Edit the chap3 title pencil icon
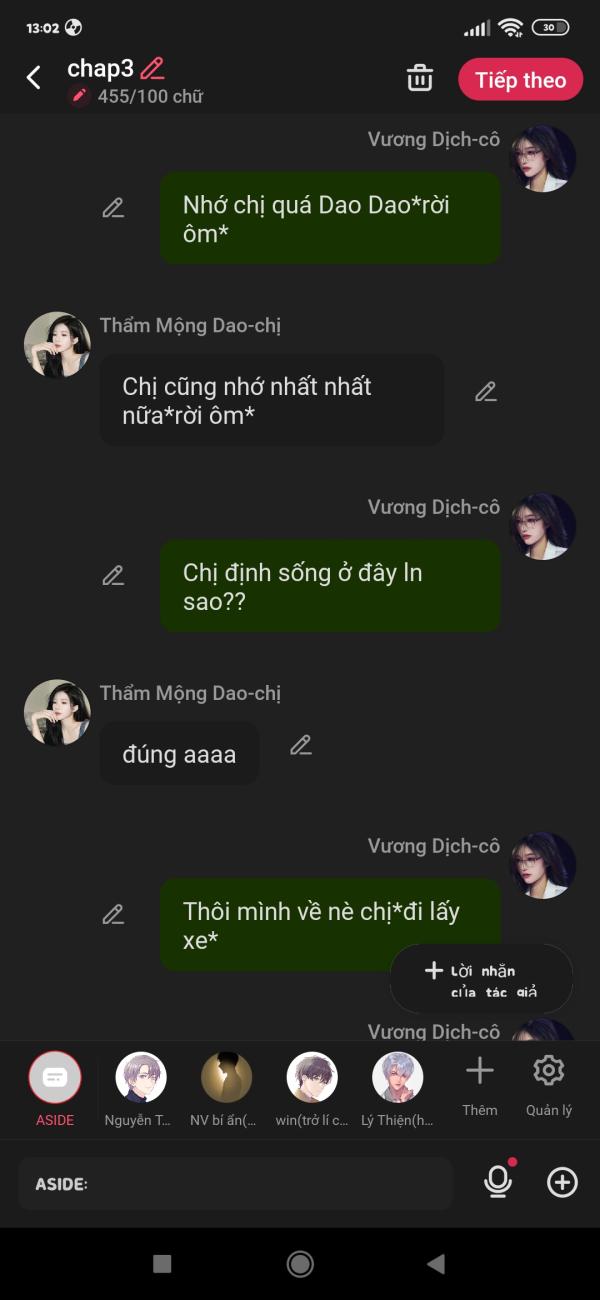The height and width of the screenshot is (1300, 600). point(152,68)
